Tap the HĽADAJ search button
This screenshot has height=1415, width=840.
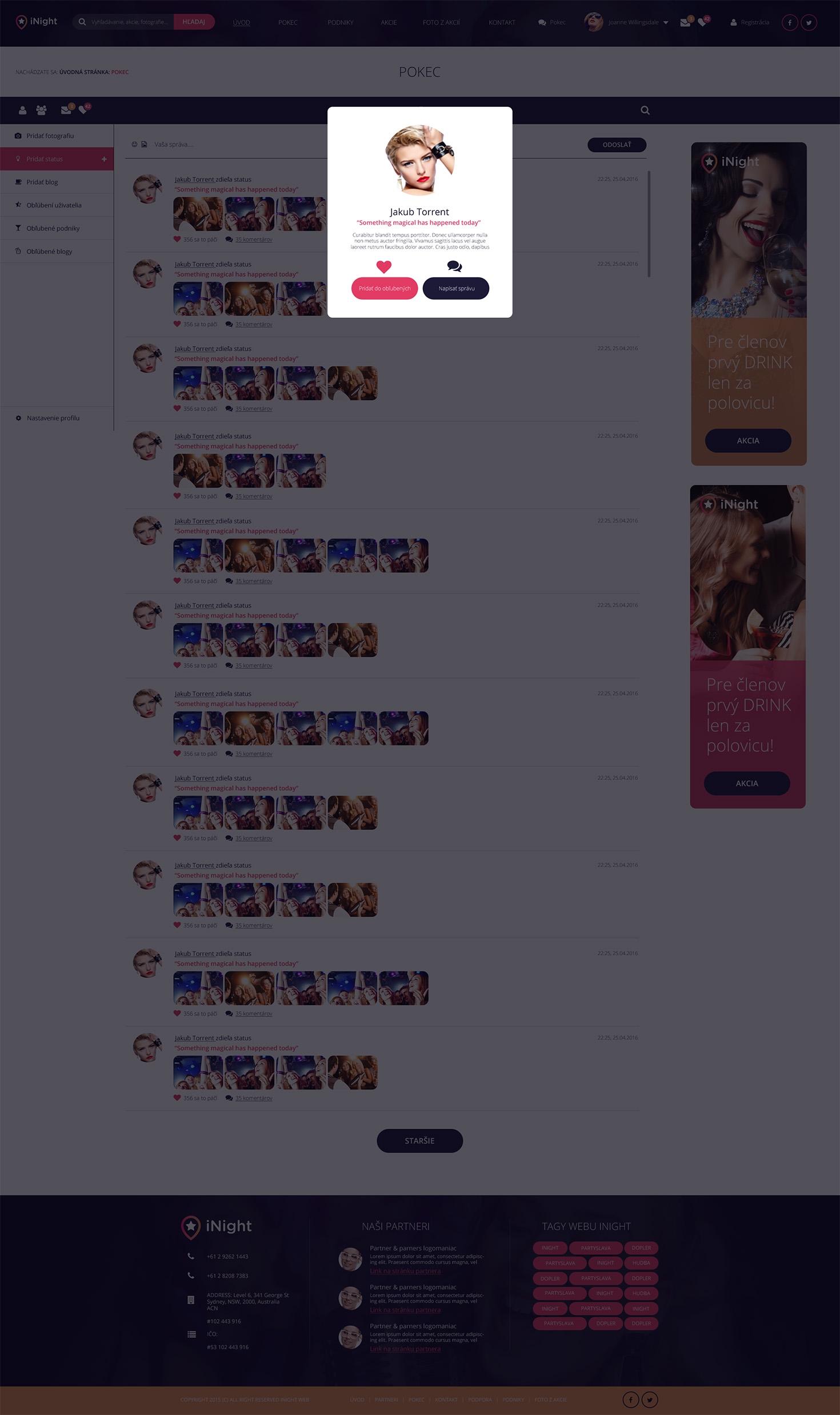pos(194,22)
